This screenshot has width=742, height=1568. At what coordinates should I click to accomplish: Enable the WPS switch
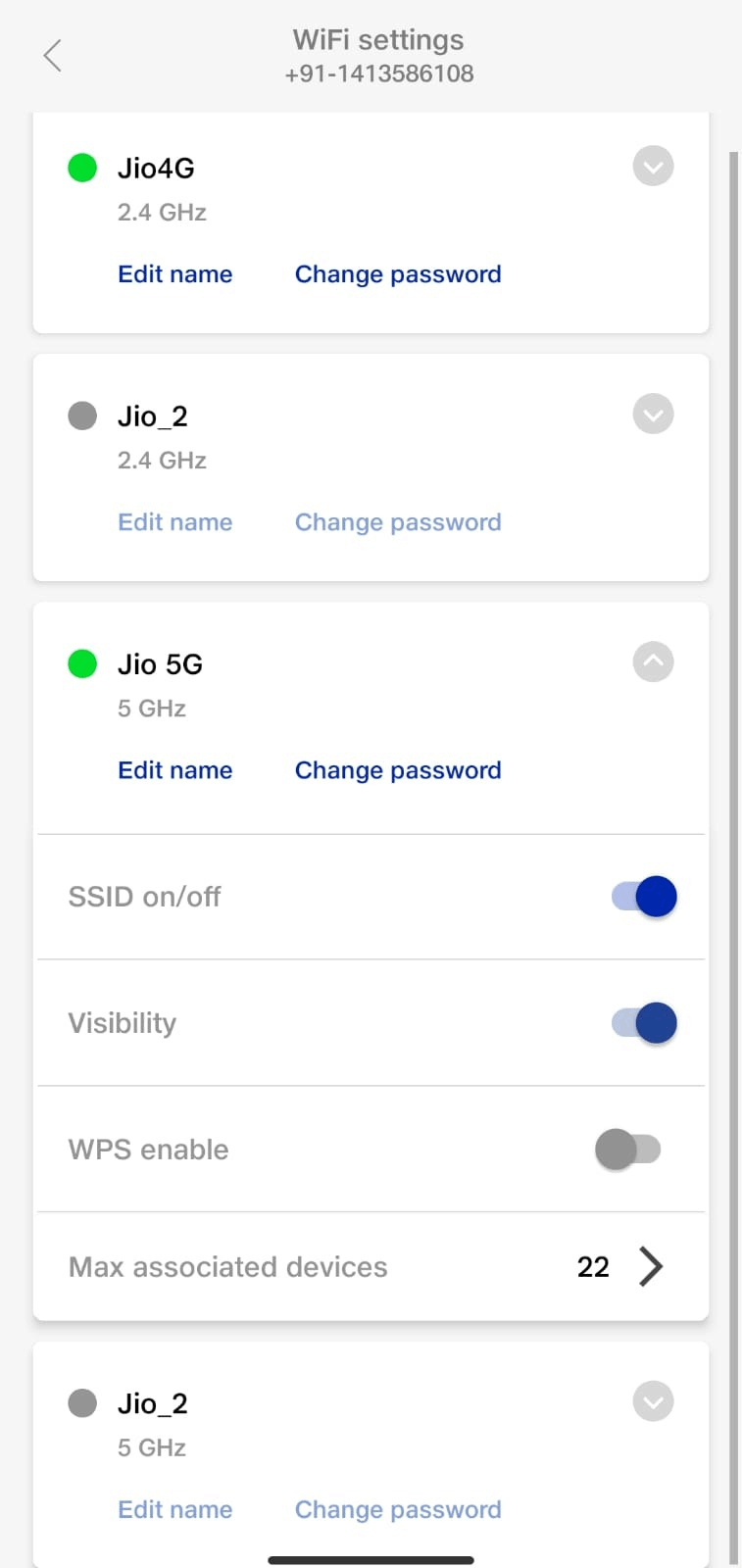pos(628,1149)
